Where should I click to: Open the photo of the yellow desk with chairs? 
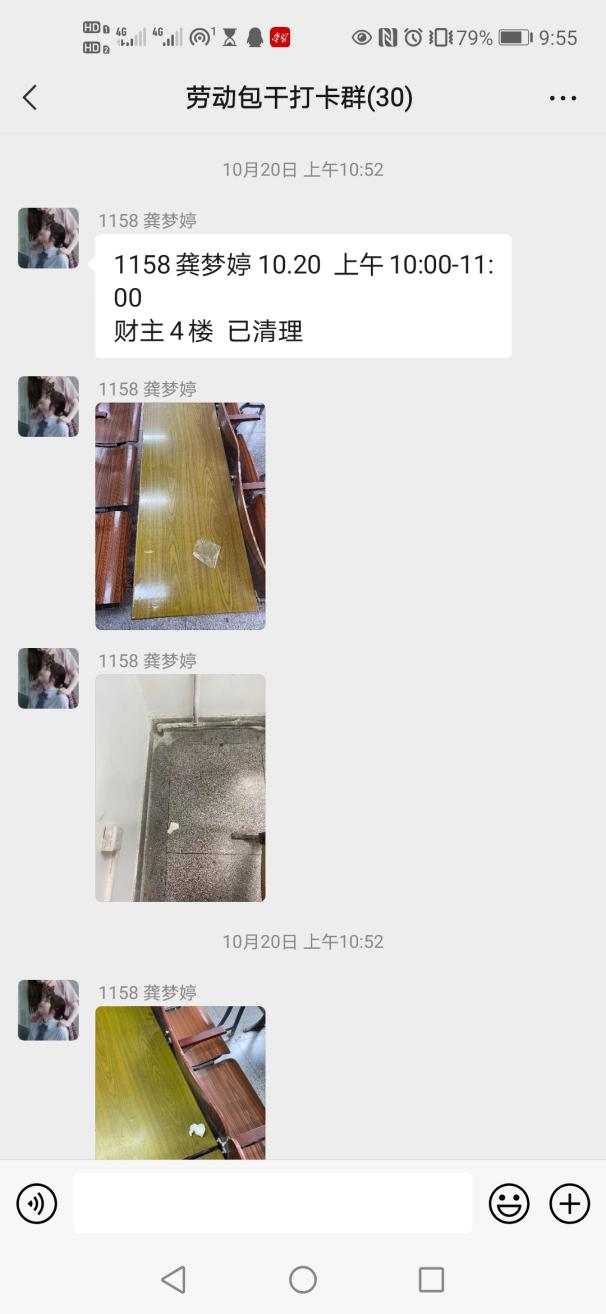click(180, 516)
